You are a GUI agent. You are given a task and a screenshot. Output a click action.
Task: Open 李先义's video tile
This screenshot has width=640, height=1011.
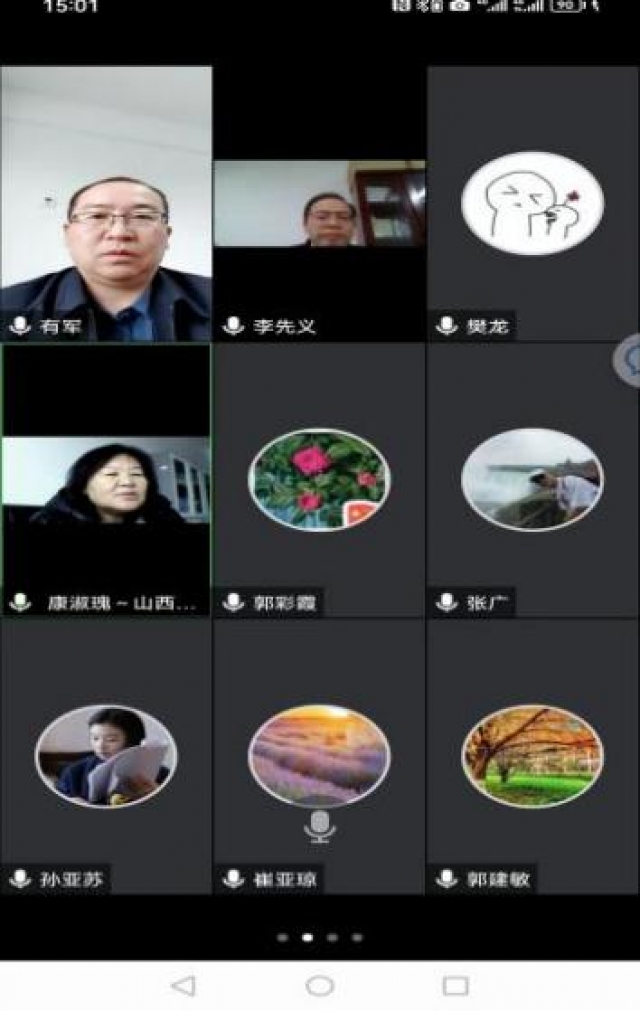[x=319, y=205]
